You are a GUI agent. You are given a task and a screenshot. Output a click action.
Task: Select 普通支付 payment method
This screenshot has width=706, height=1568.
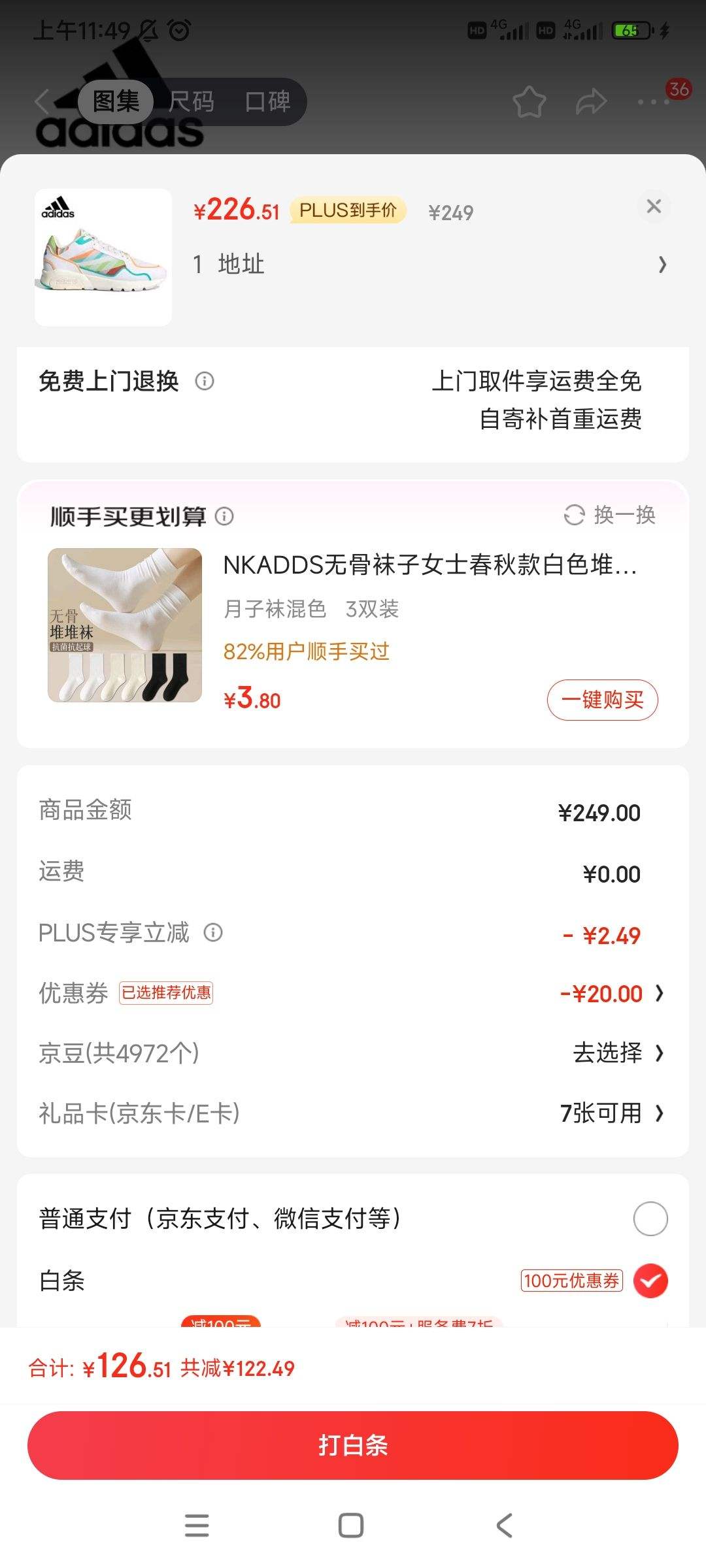coord(650,1218)
